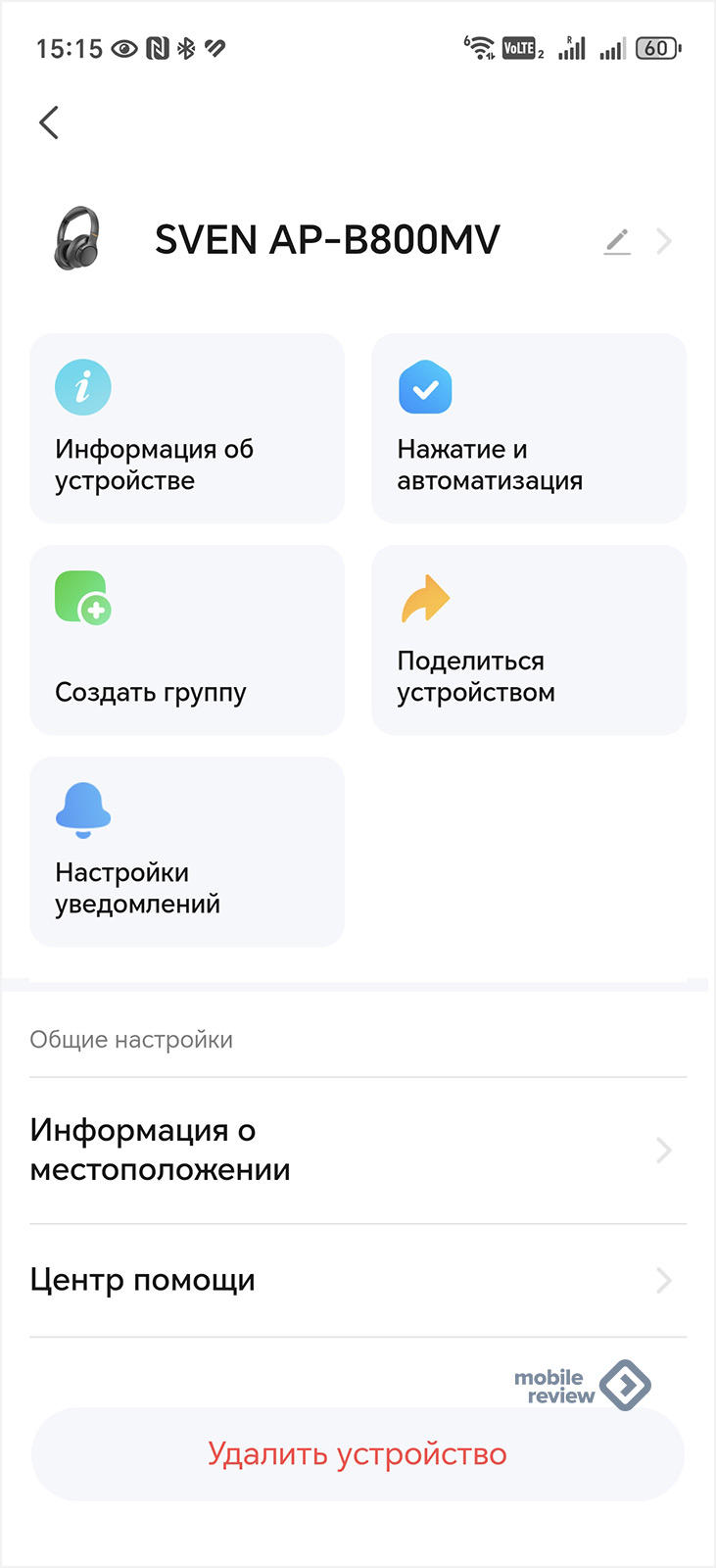This screenshot has width=716, height=1568.
Task: Select Создать группу card
Action: click(187, 640)
